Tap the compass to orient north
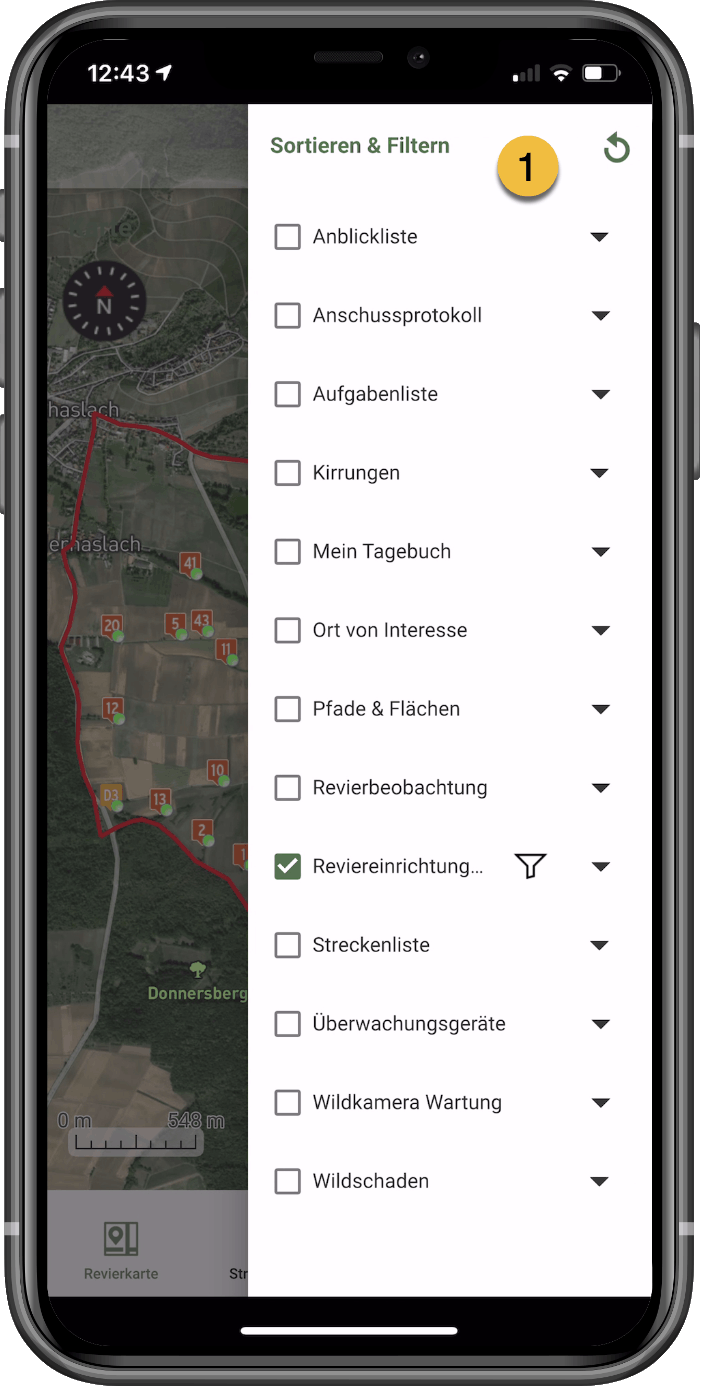702x1386 pixels. click(x=104, y=301)
